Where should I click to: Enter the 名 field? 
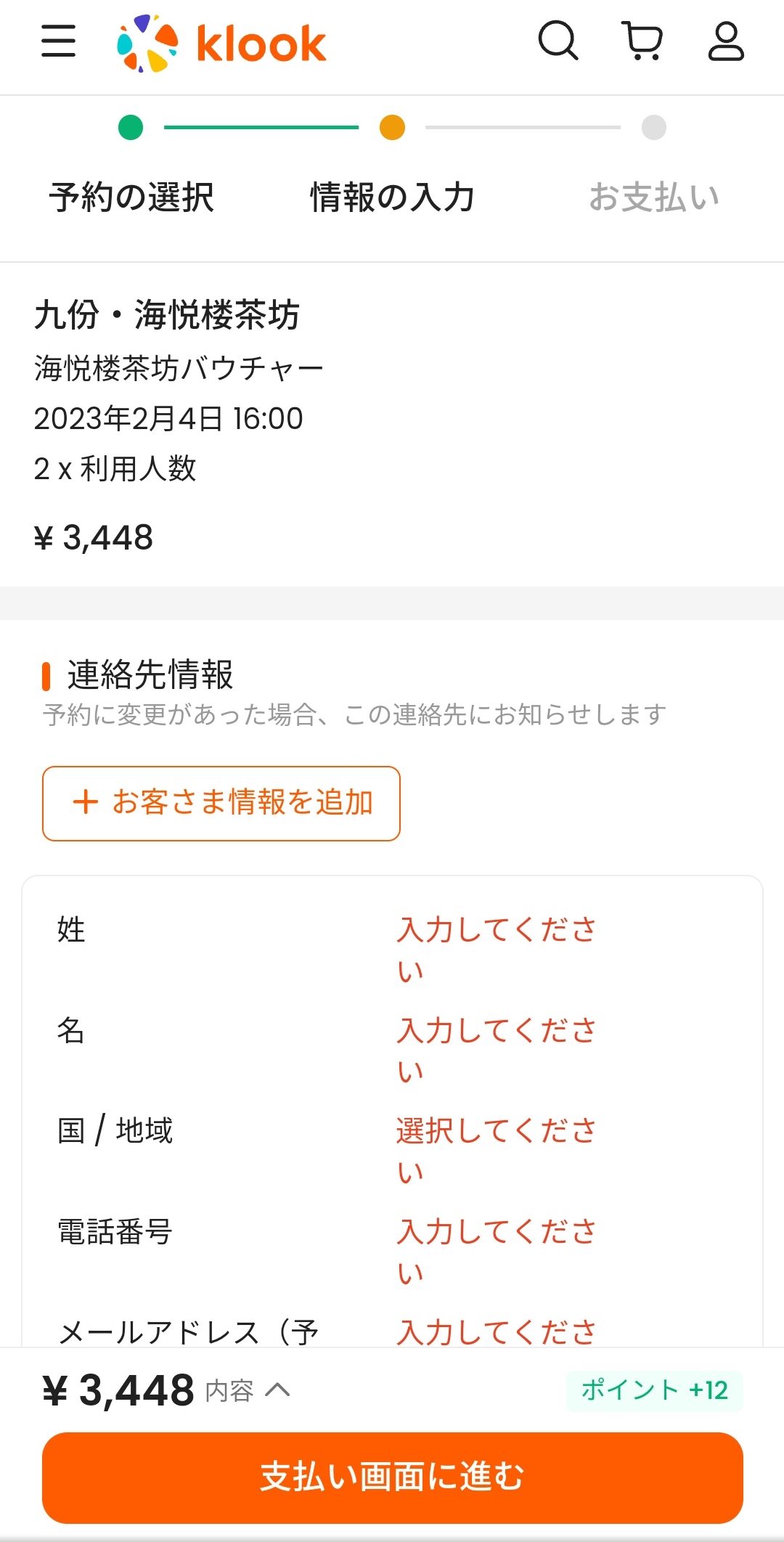[x=392, y=1050]
